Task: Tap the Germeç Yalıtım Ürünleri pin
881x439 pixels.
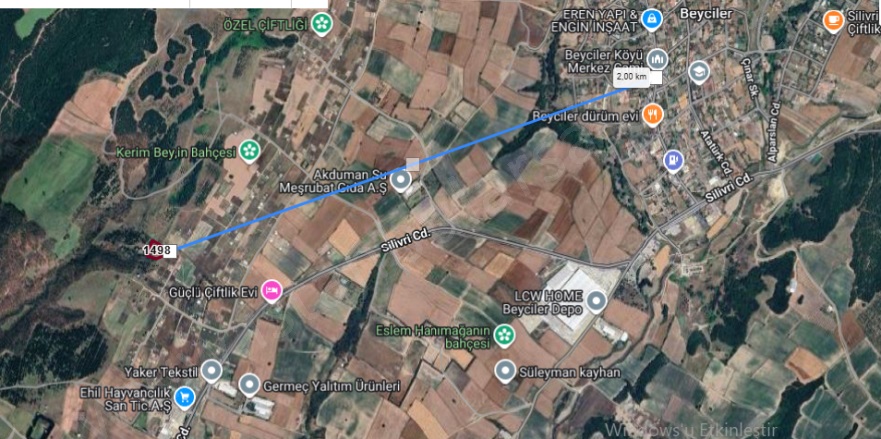Action: (x=249, y=385)
